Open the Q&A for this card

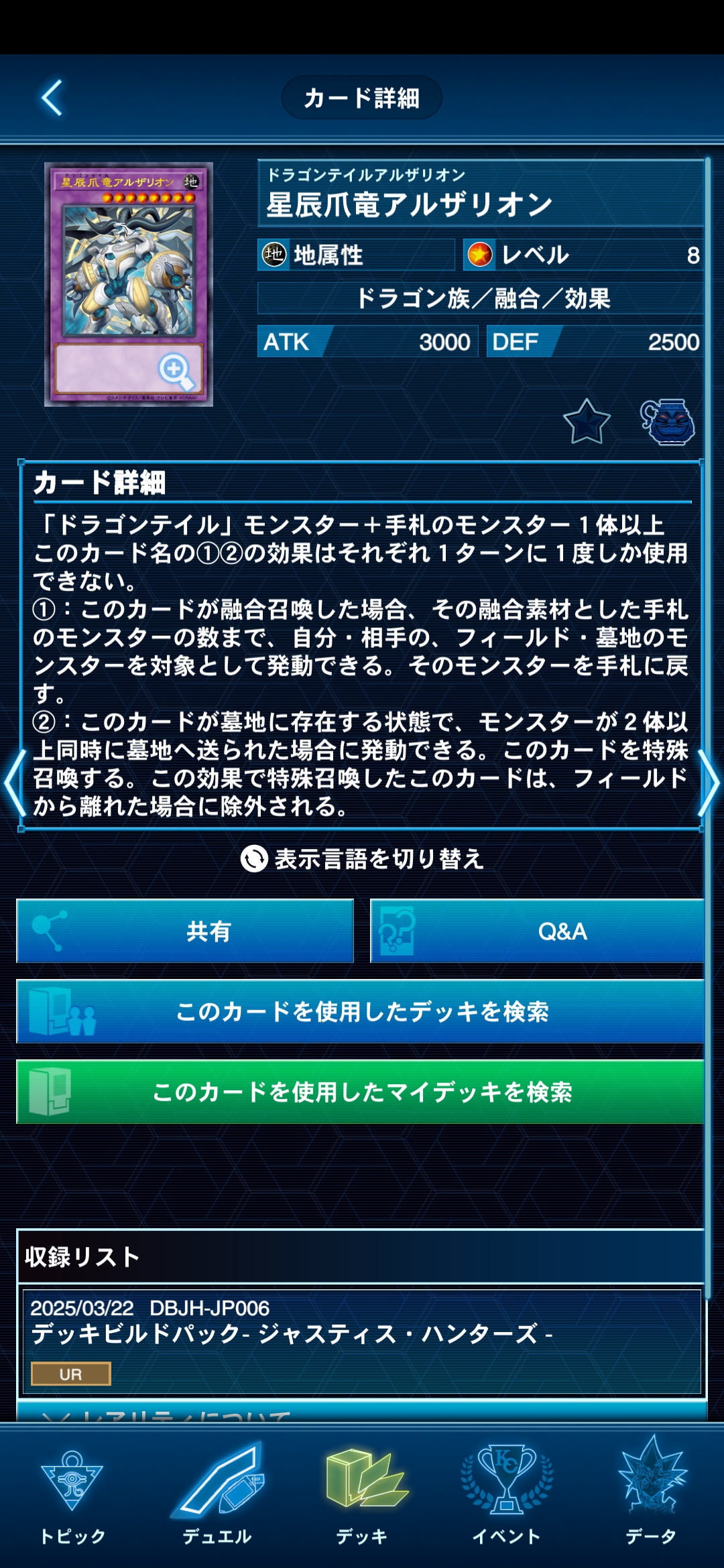(538, 931)
